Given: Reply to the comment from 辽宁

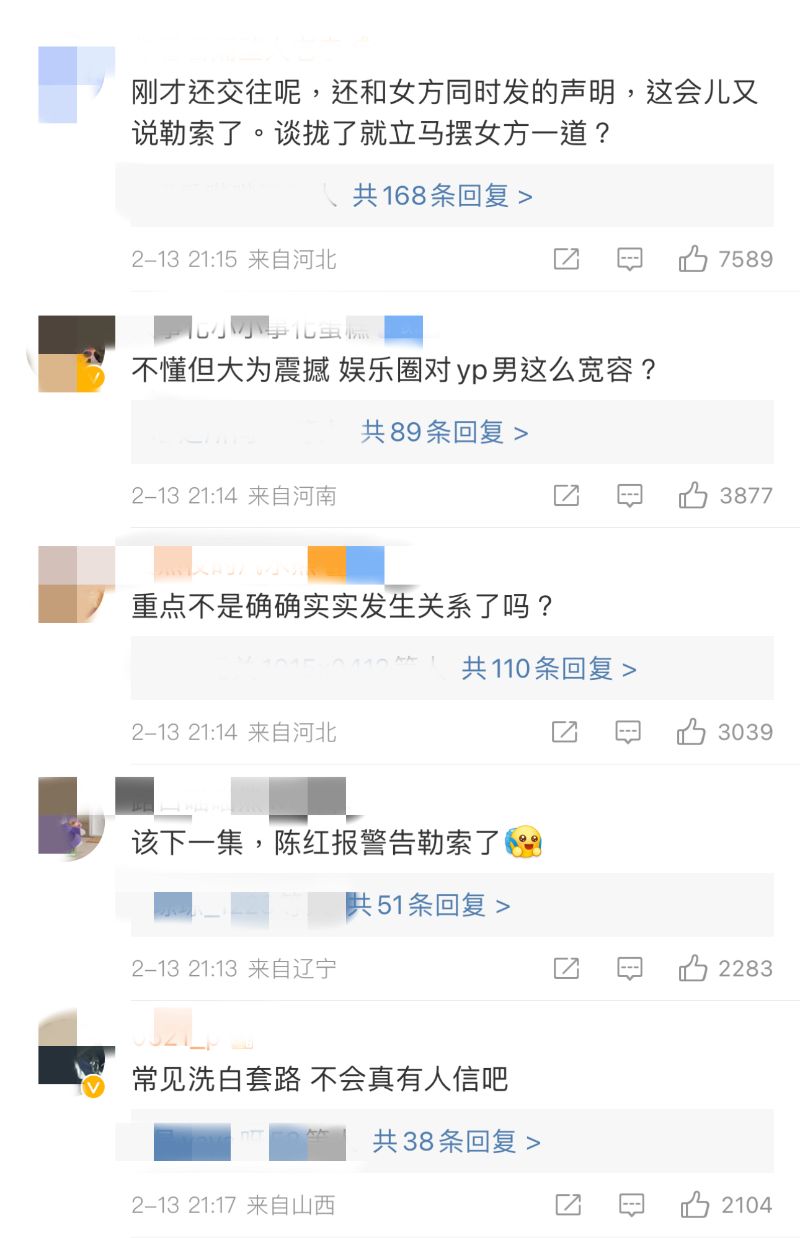Looking at the screenshot, I should click(x=629, y=968).
